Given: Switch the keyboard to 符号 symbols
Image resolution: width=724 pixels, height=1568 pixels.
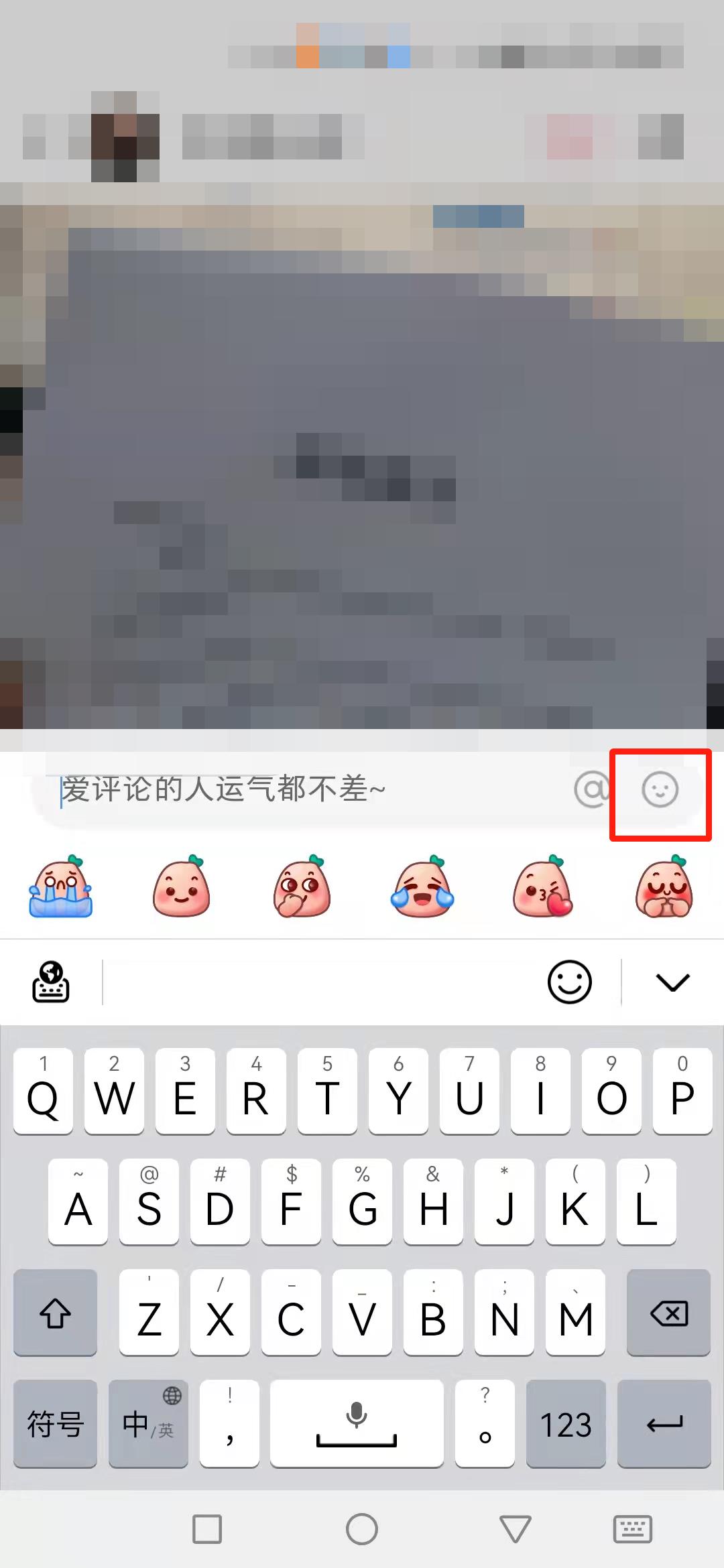Looking at the screenshot, I should point(55,1423).
